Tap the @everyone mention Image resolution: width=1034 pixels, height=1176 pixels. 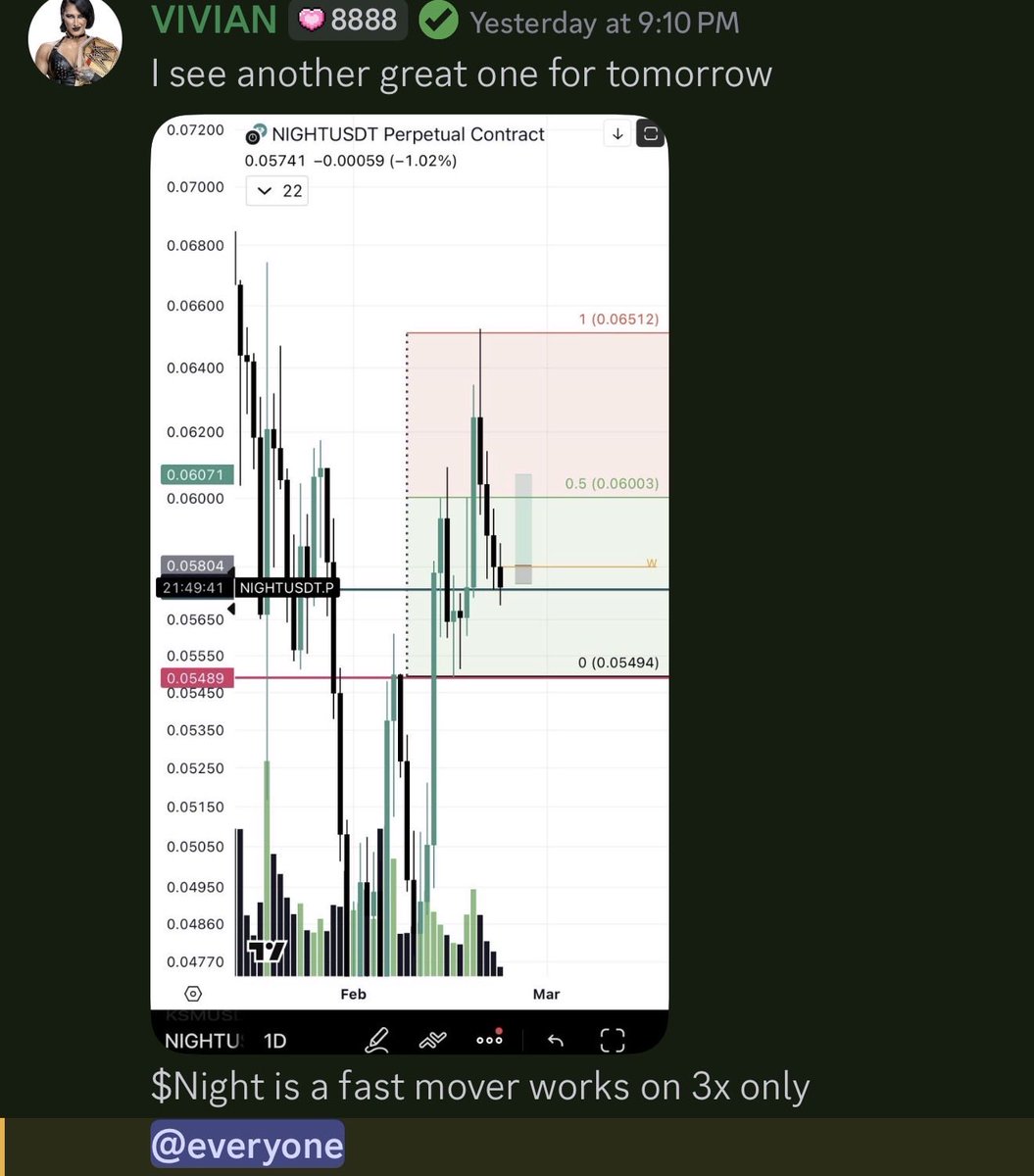click(248, 1145)
